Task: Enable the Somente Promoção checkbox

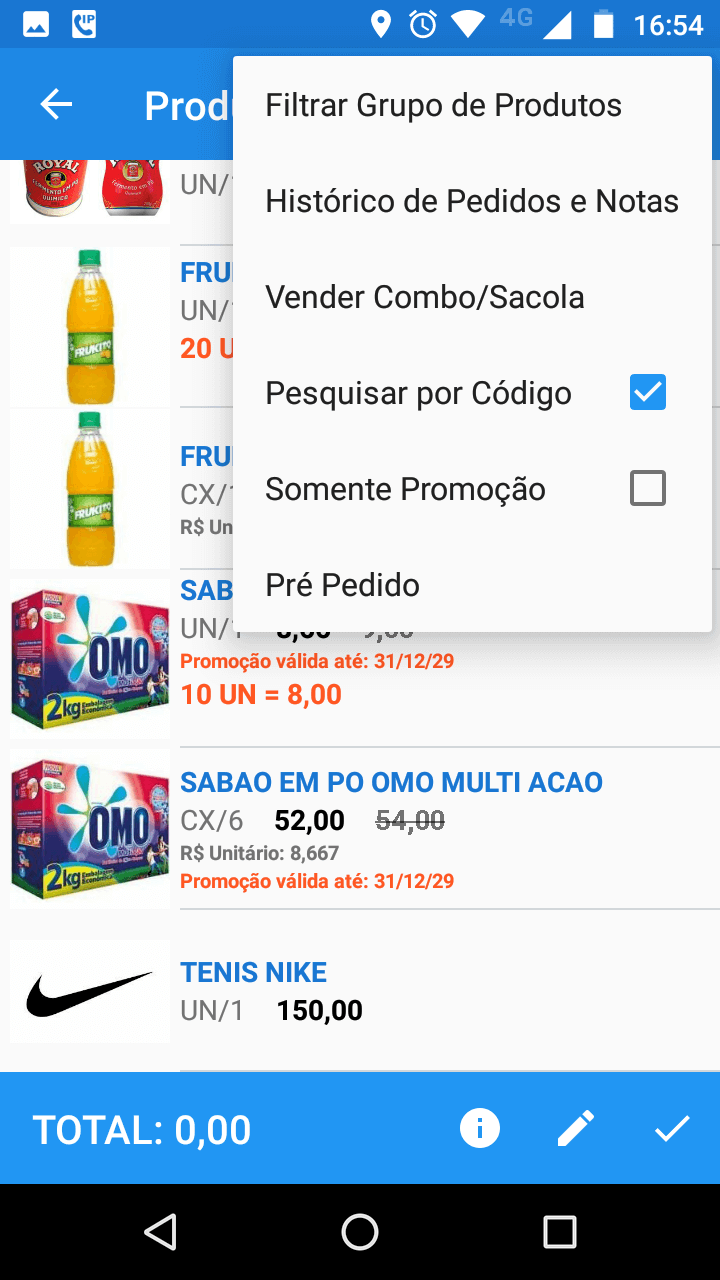Action: (x=647, y=488)
